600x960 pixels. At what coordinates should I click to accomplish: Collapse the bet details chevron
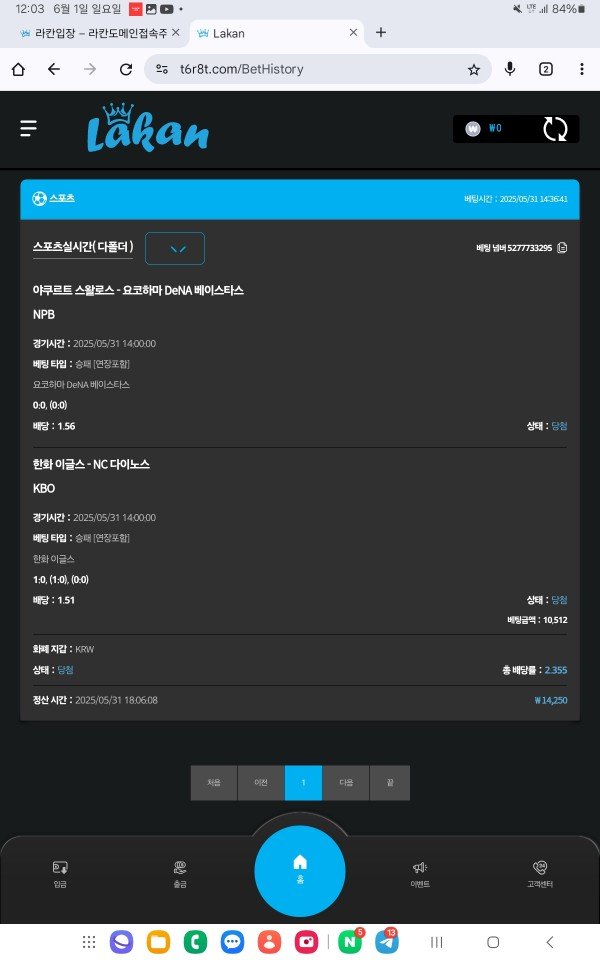tap(175, 249)
